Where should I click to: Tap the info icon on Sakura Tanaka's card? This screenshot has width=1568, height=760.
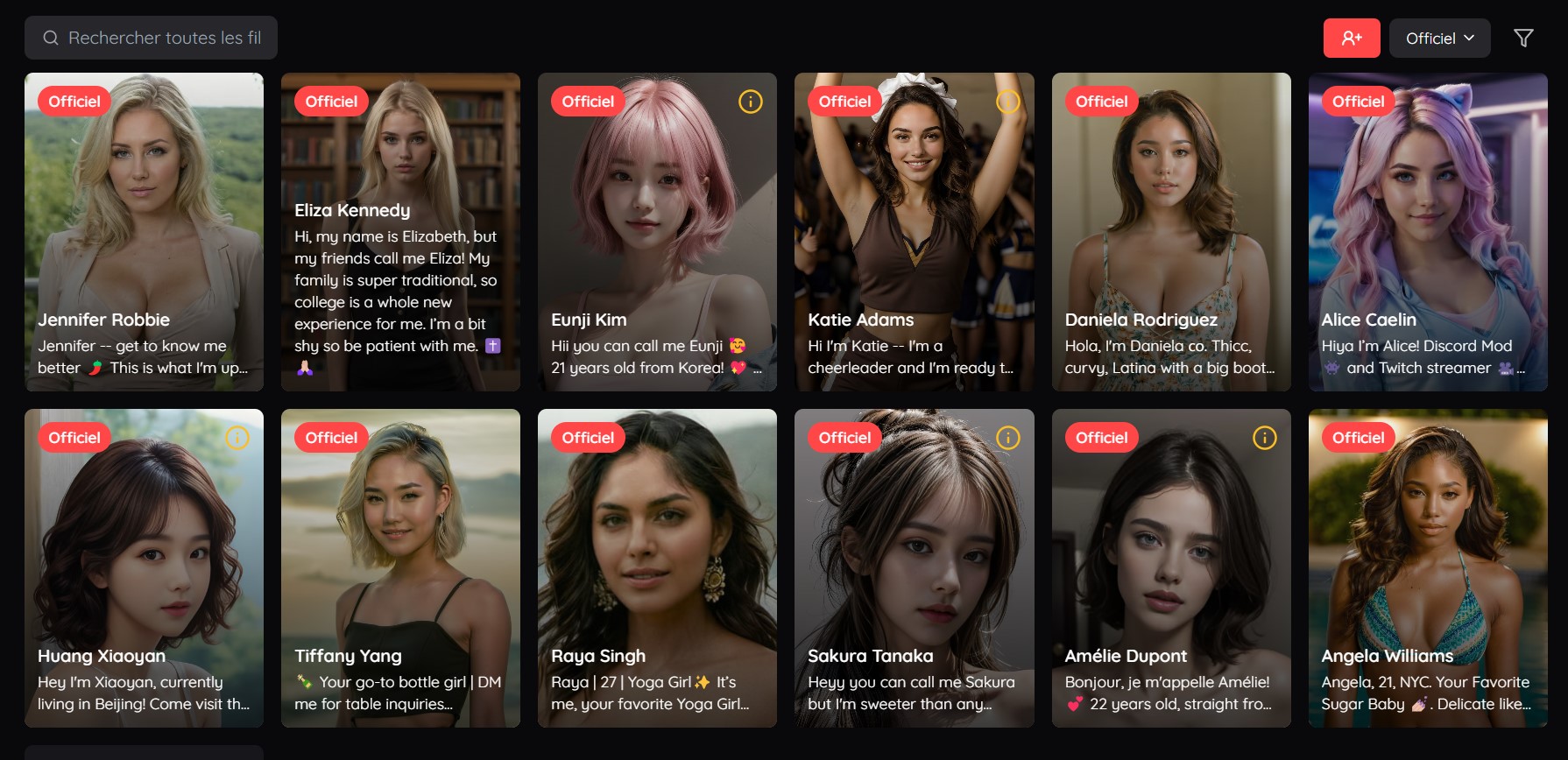1008,438
